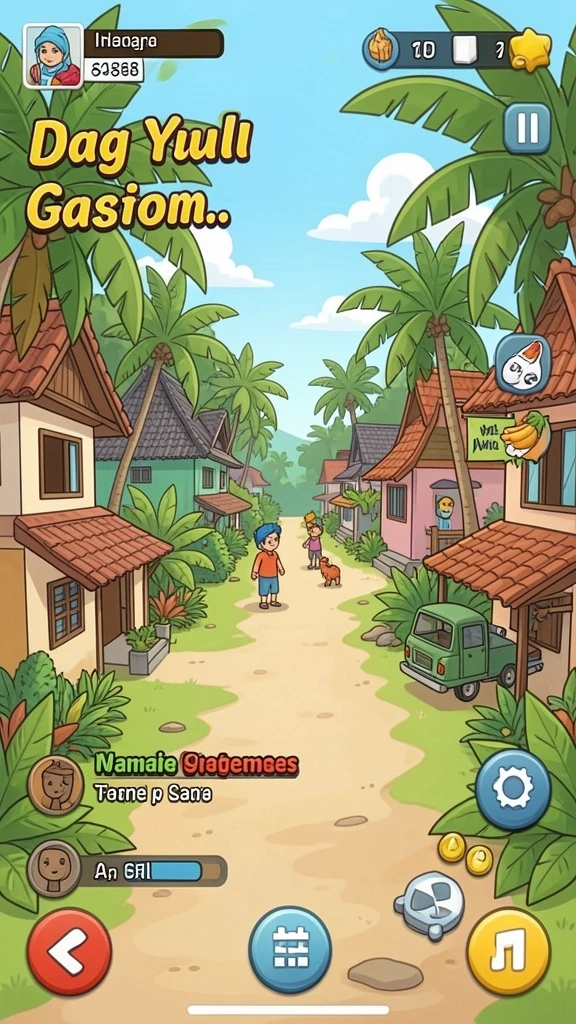
Task: Open the item badge below the pause button
Action: (523, 364)
